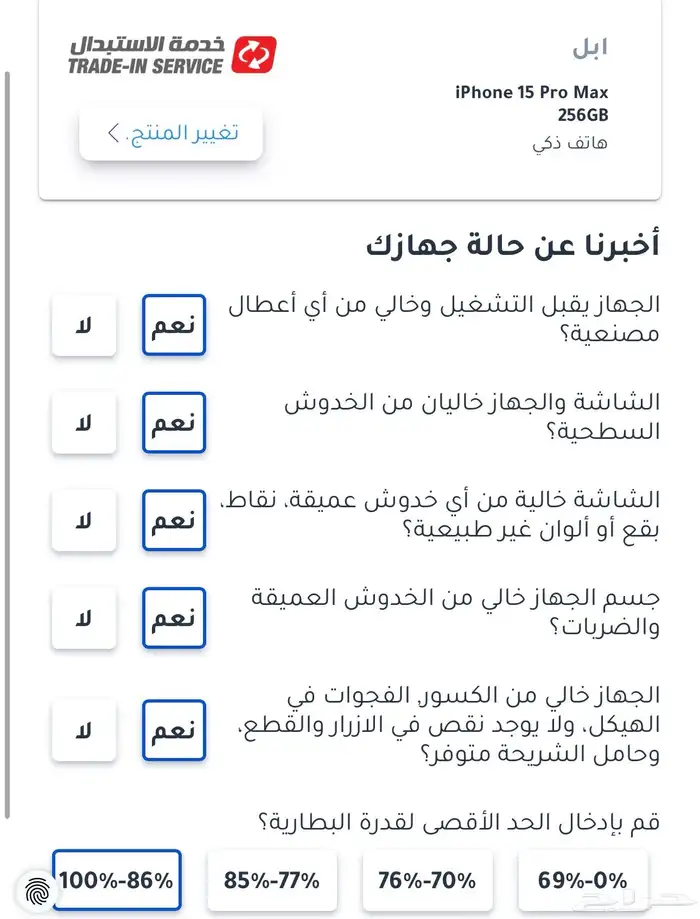Choose battery capacity 100%-86%

pyautogui.click(x=117, y=880)
